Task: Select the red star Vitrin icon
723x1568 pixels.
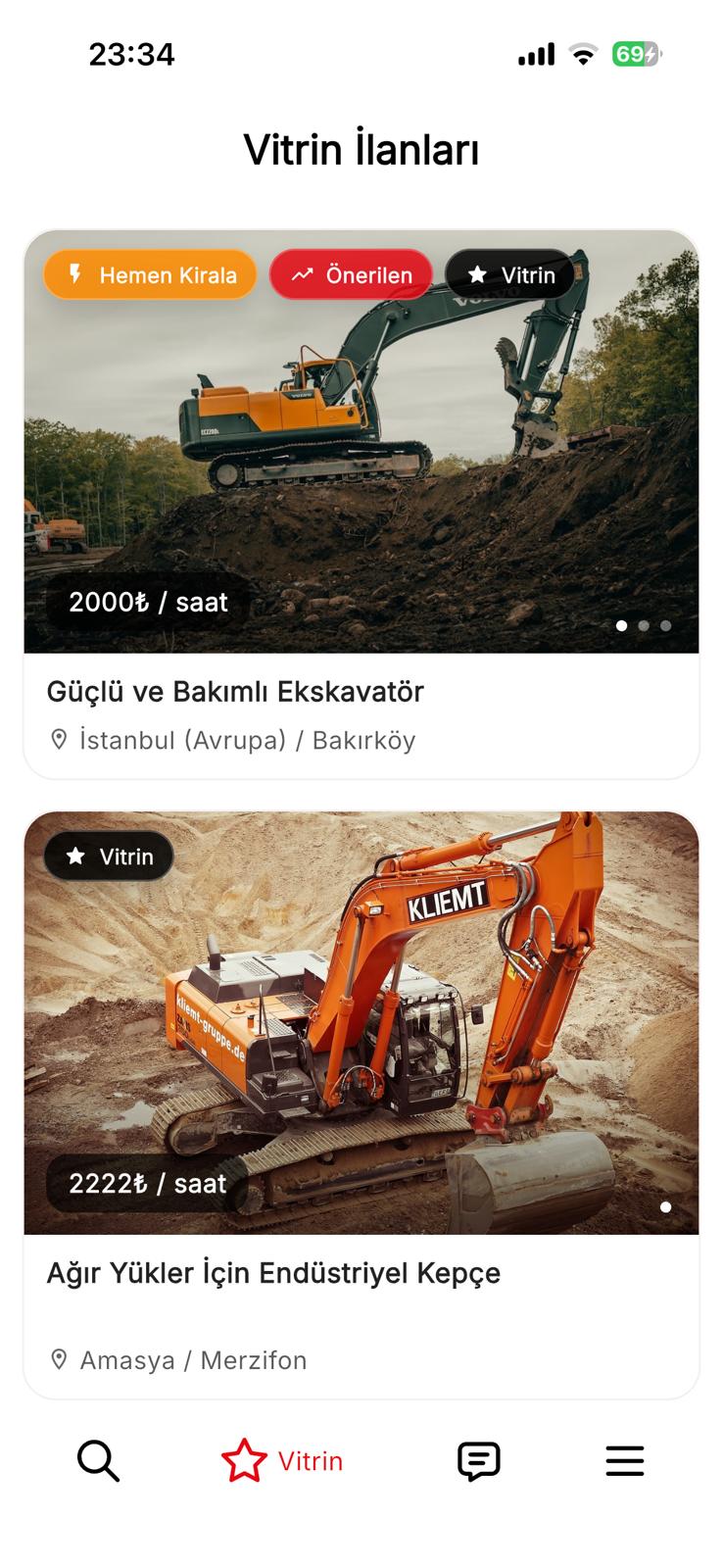Action: [x=242, y=1460]
